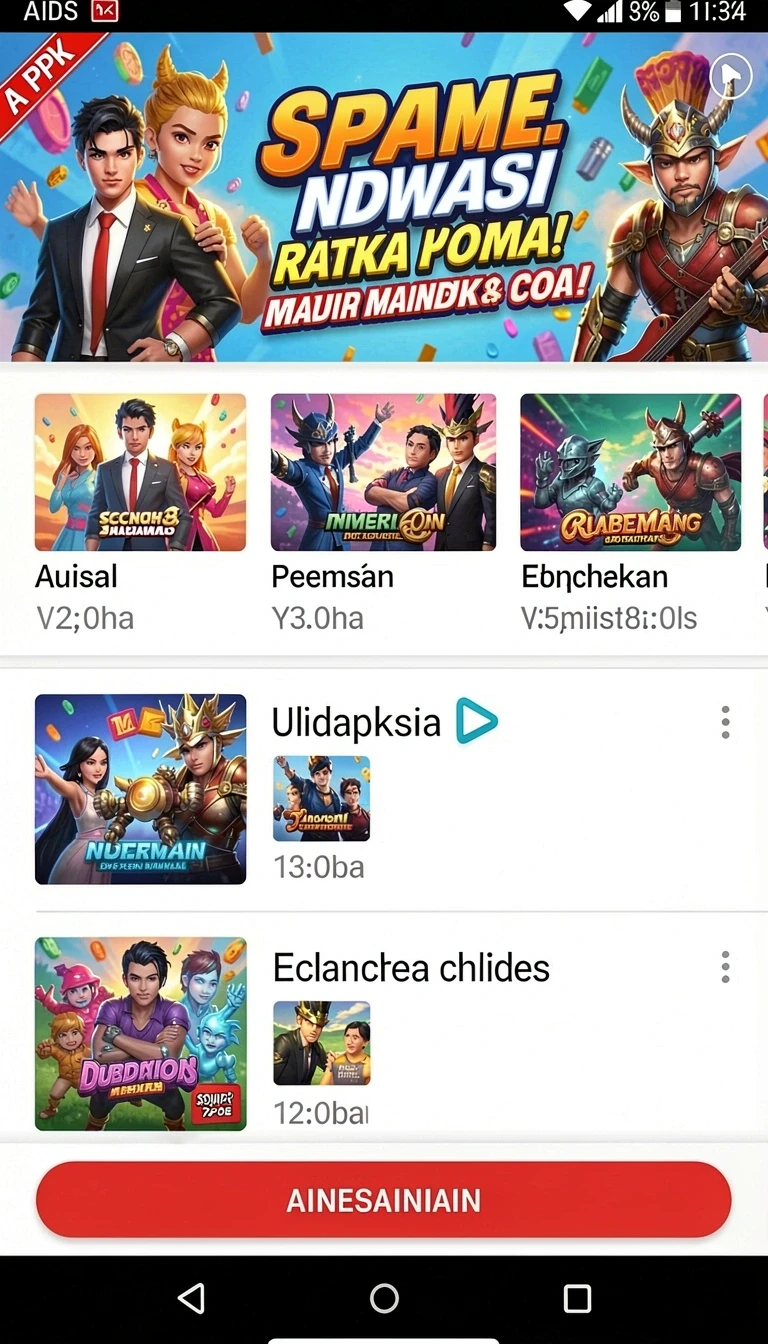The width and height of the screenshot is (768, 1344).
Task: Open overflow menu for Ulidapksia
Action: (725, 722)
